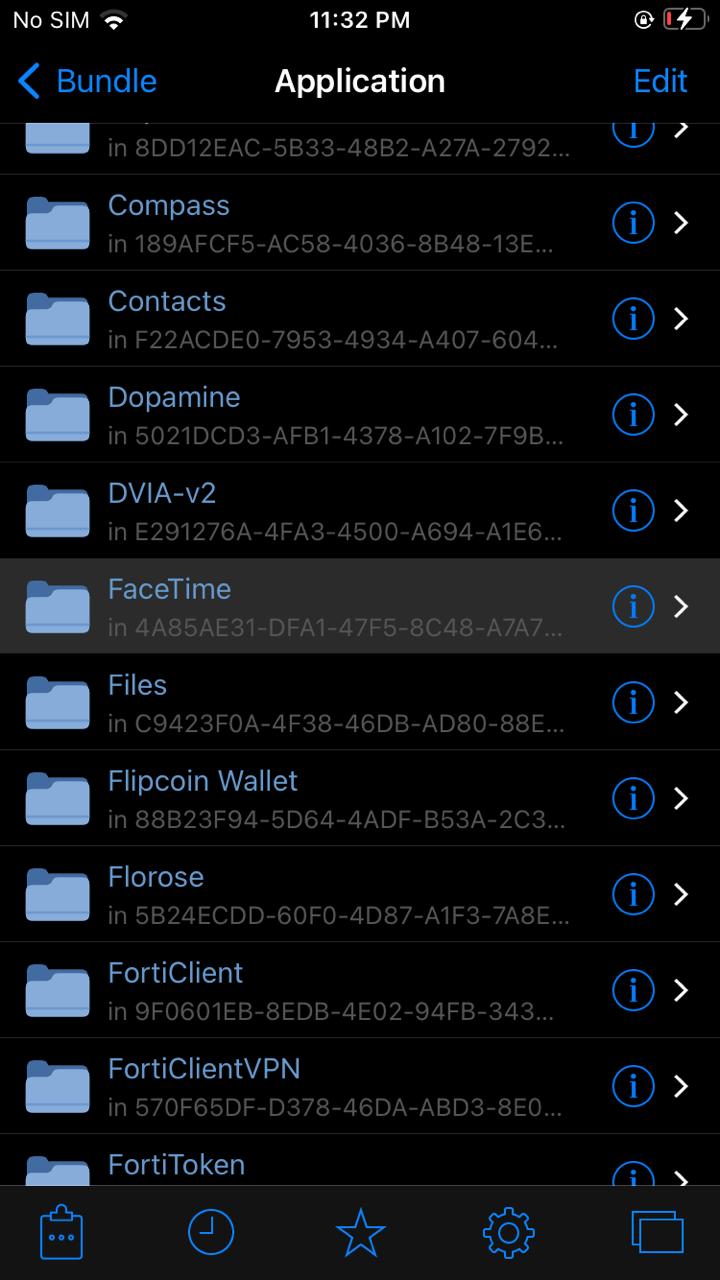720x1280 pixels.
Task: Open the history clock icon
Action: coord(211,1233)
